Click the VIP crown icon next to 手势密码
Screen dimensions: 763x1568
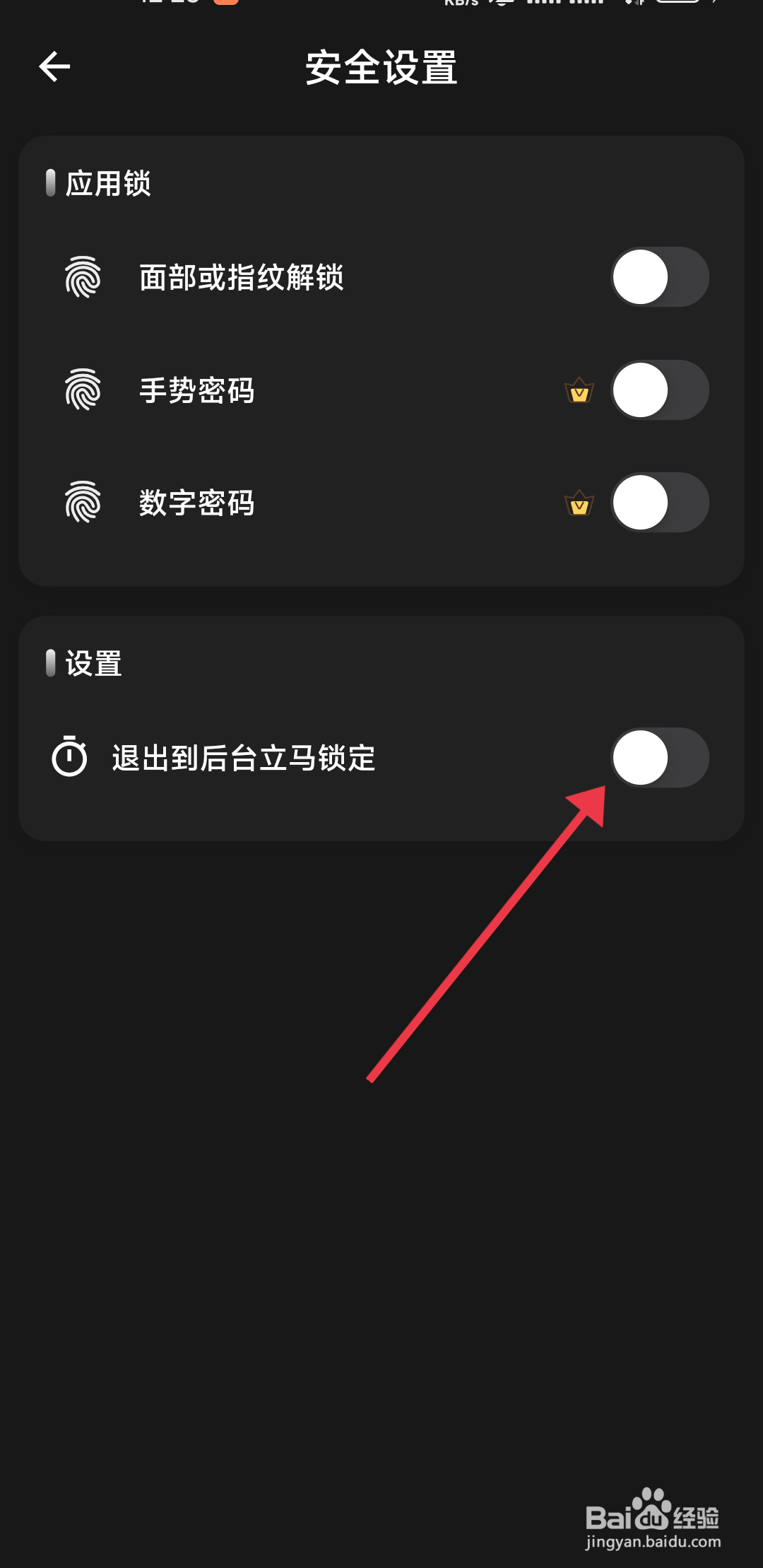[x=577, y=391]
